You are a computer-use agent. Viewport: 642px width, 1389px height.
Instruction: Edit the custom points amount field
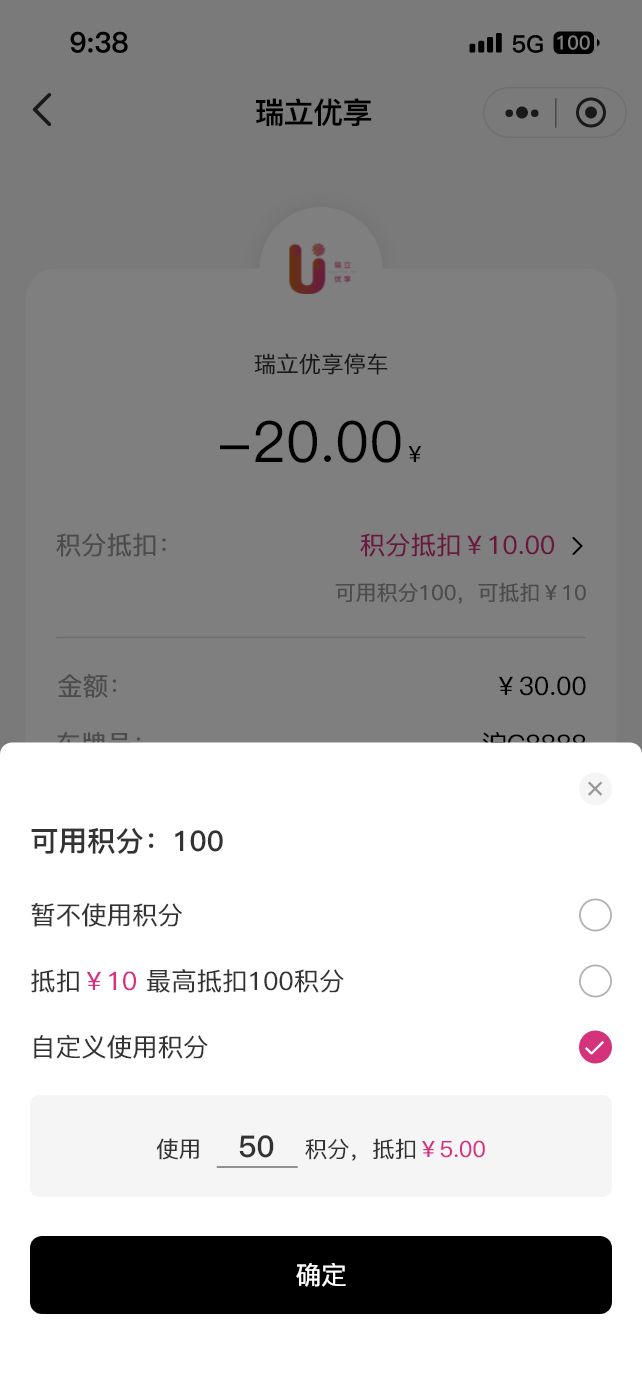pos(257,1147)
